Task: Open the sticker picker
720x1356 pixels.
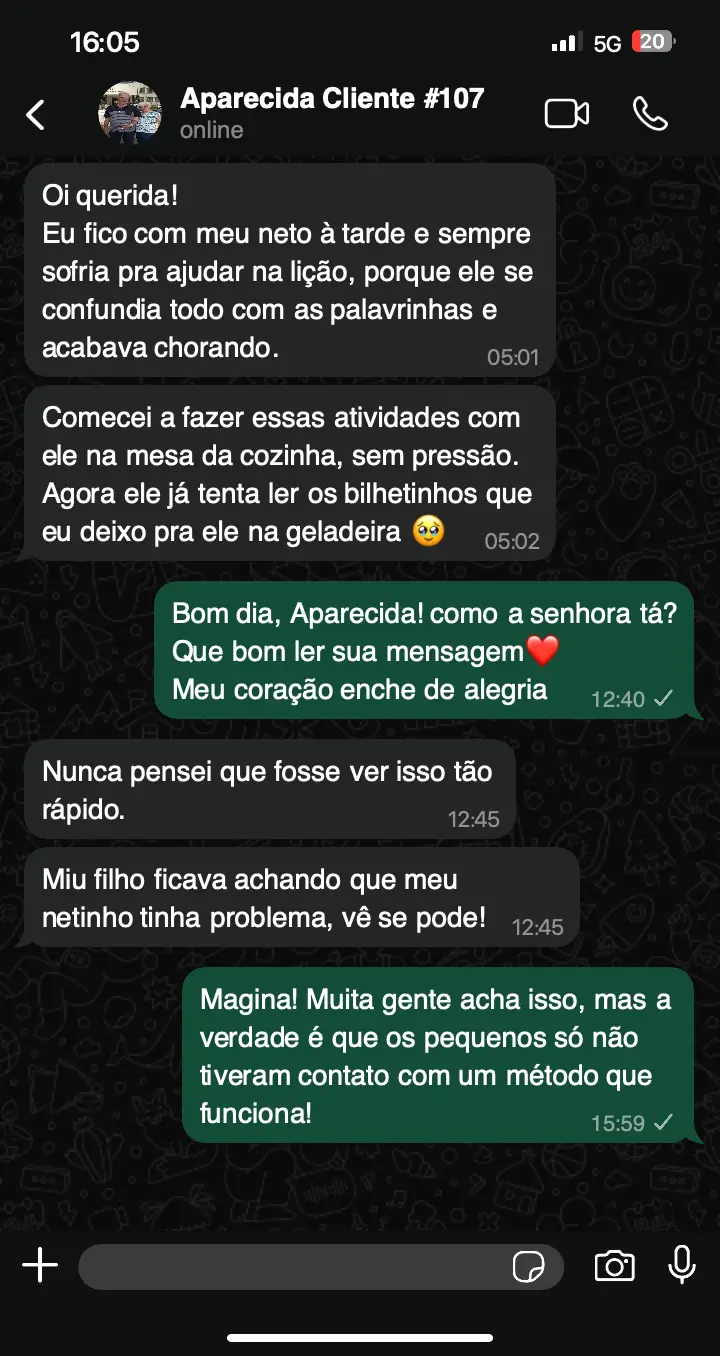Action: coord(528,1267)
